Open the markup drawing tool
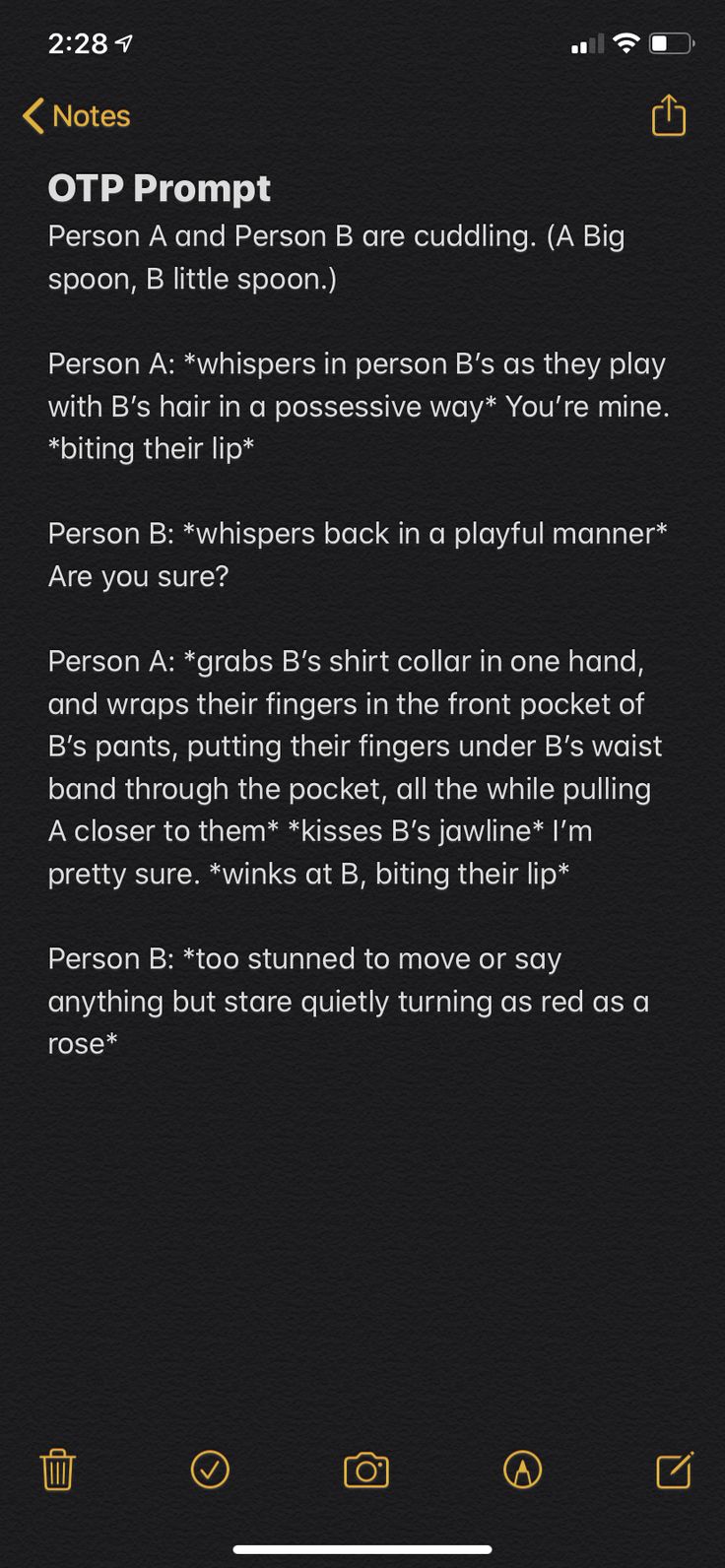725x1568 pixels. pyautogui.click(x=522, y=1470)
